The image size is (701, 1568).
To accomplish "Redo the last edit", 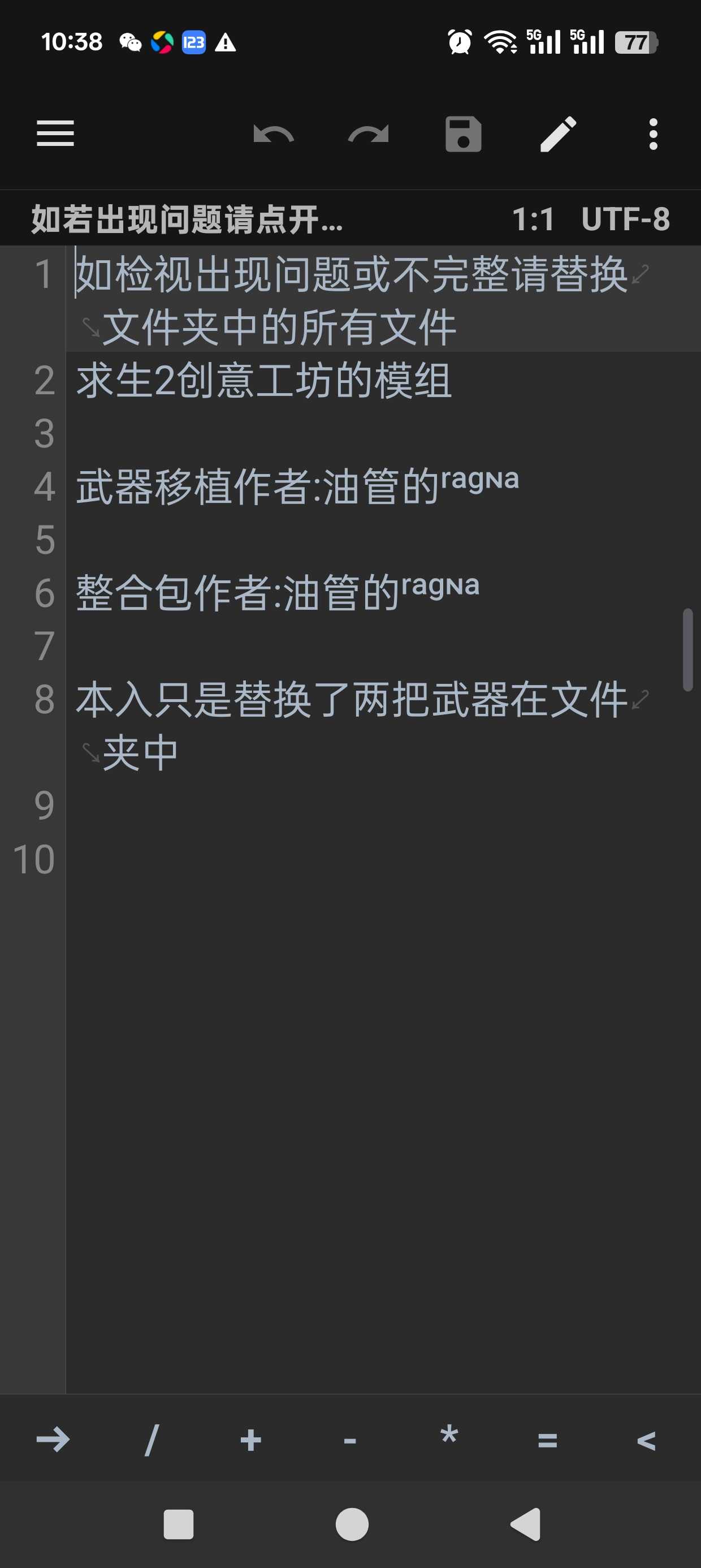I will pyautogui.click(x=368, y=133).
